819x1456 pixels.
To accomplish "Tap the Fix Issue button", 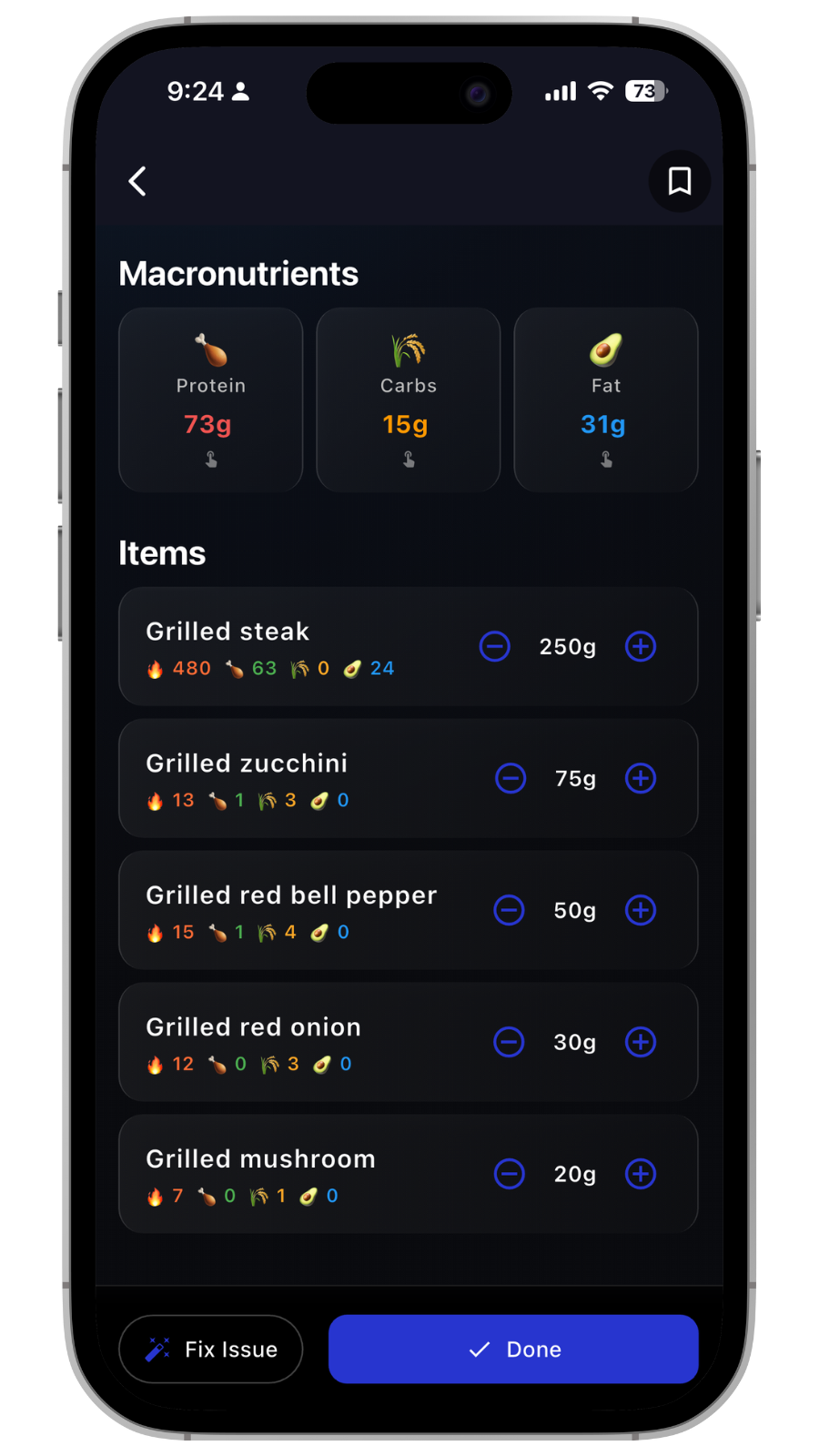I will click(211, 1350).
